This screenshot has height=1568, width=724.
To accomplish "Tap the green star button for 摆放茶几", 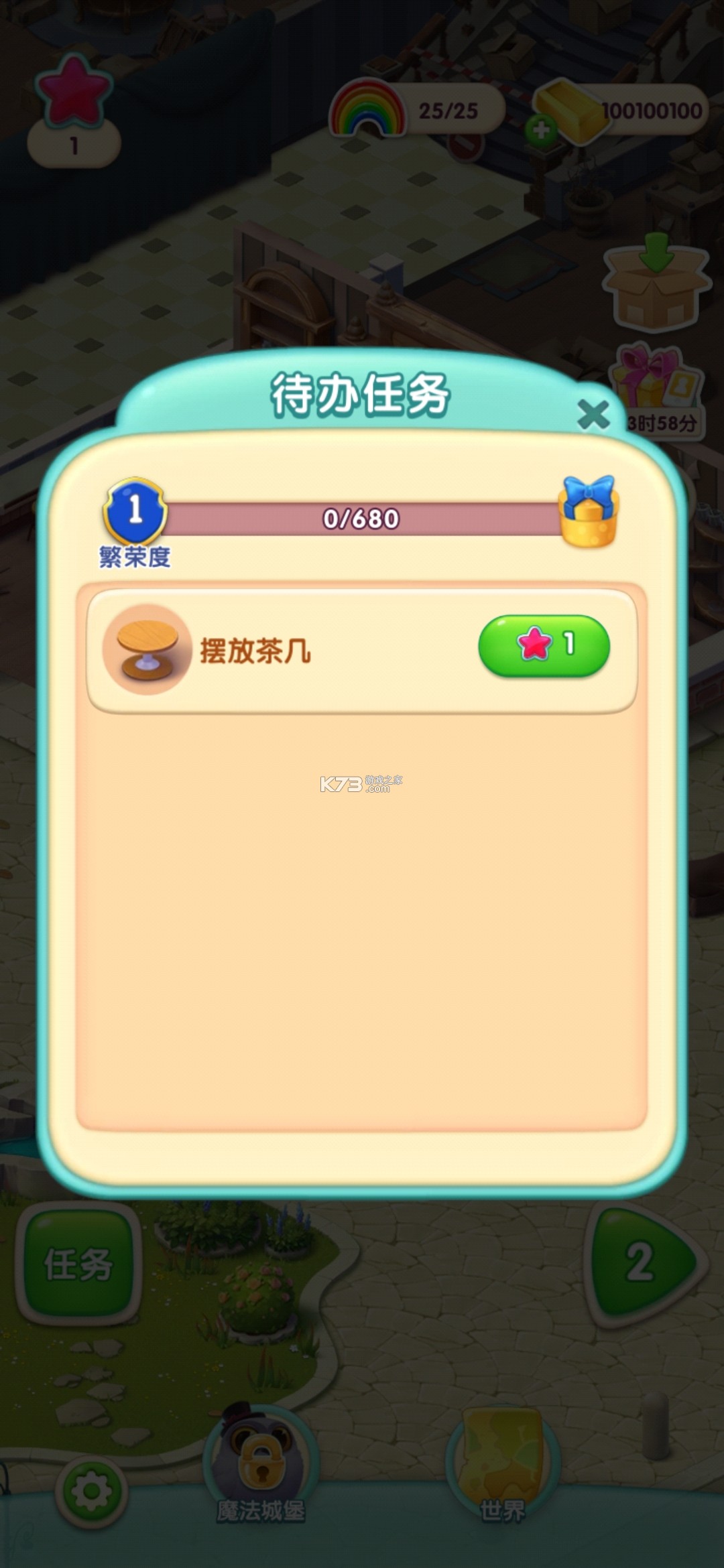I will (x=544, y=645).
